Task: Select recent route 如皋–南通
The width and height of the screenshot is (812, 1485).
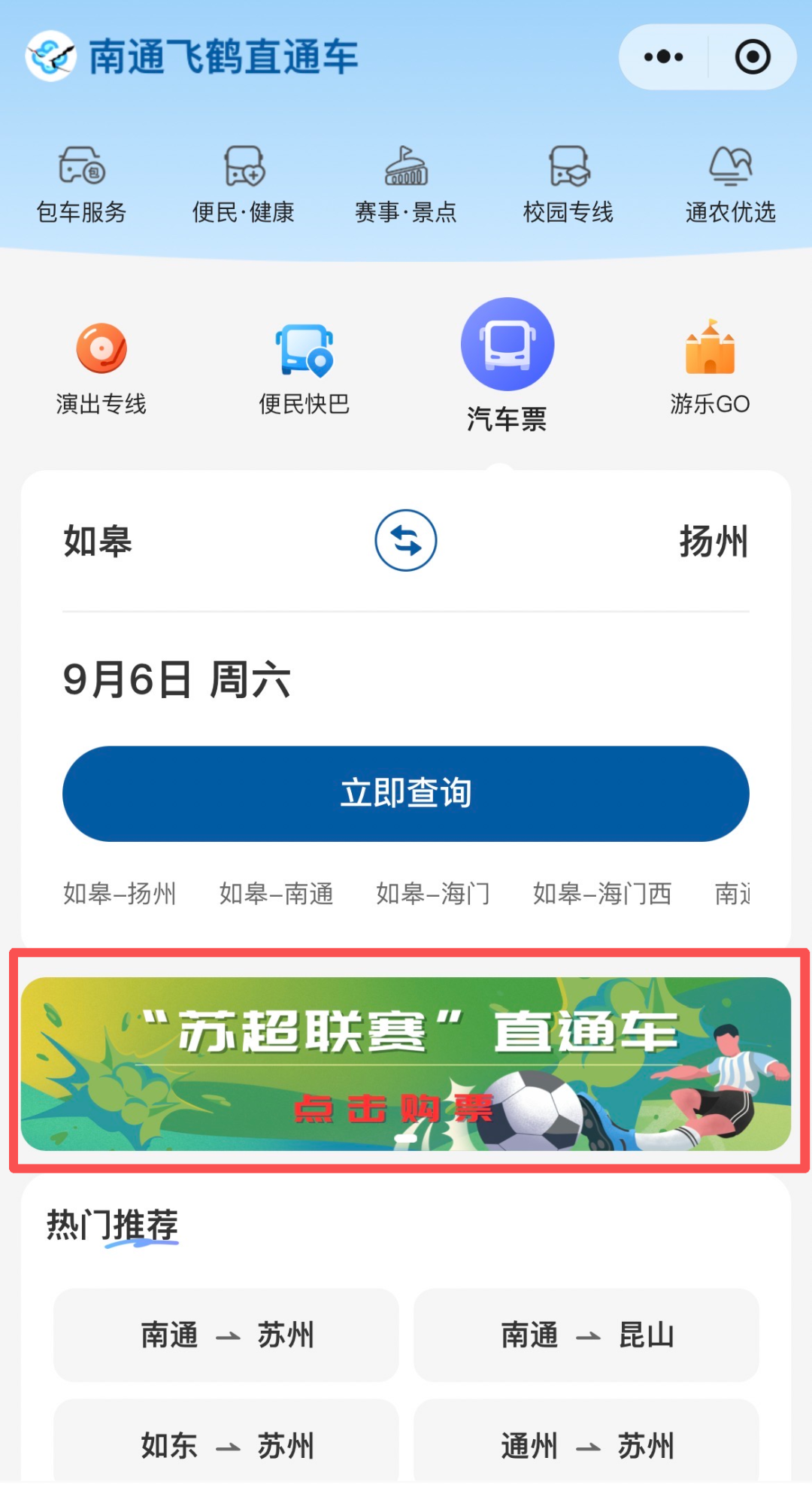Action: tap(276, 894)
